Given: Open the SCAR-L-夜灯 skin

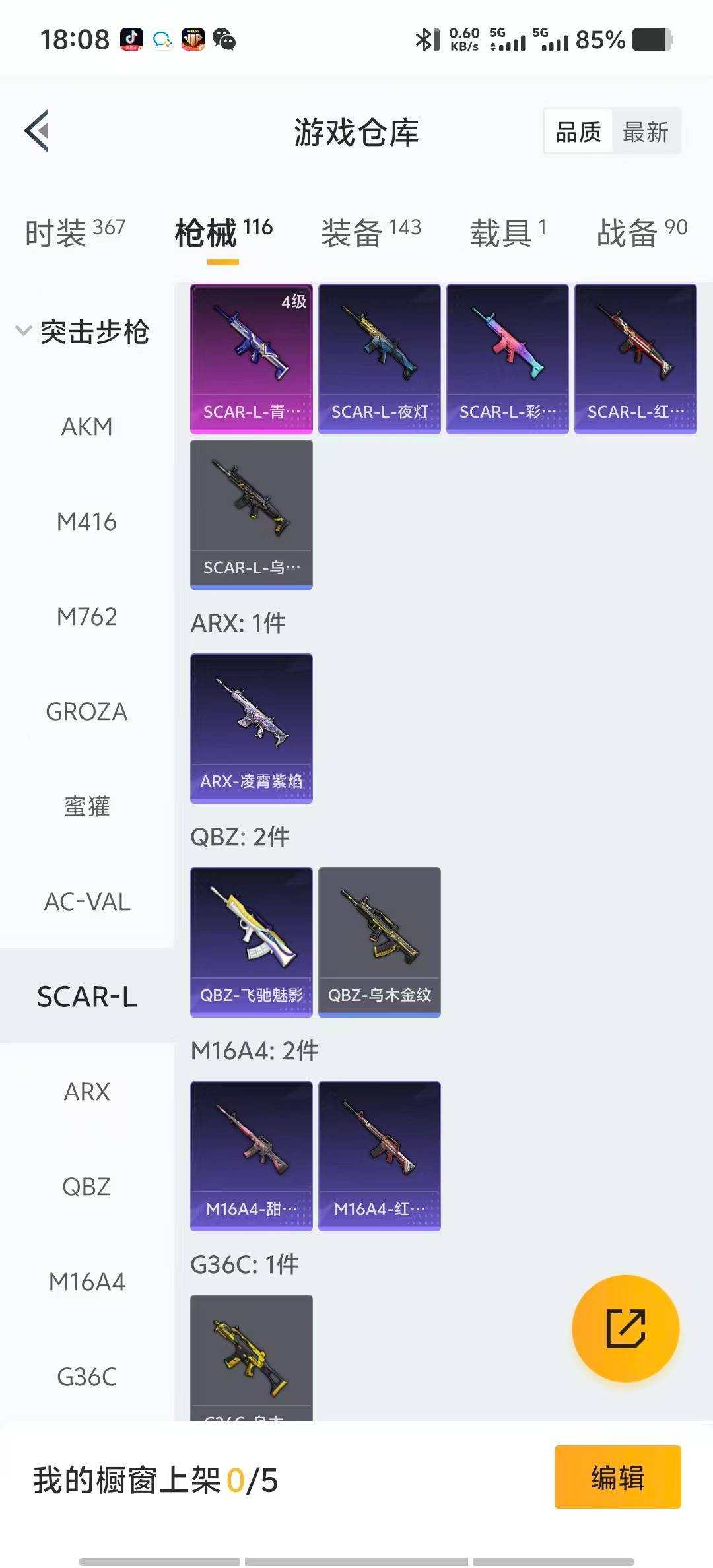Looking at the screenshot, I should 379,356.
